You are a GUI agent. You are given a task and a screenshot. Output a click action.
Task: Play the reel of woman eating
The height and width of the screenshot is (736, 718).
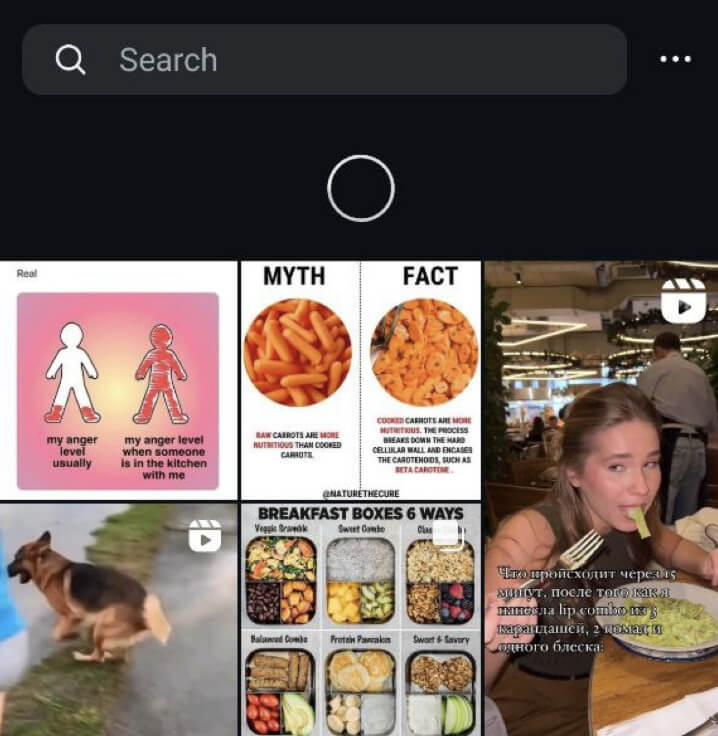[x=601, y=498]
